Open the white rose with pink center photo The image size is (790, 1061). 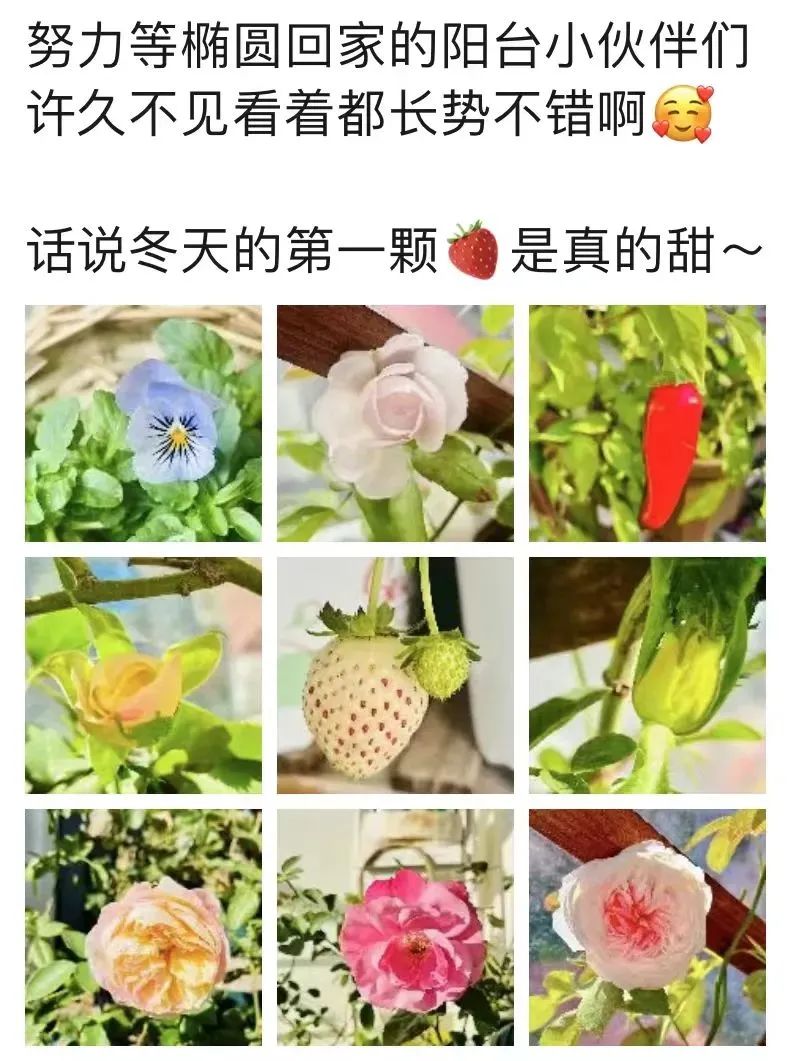pos(647,927)
